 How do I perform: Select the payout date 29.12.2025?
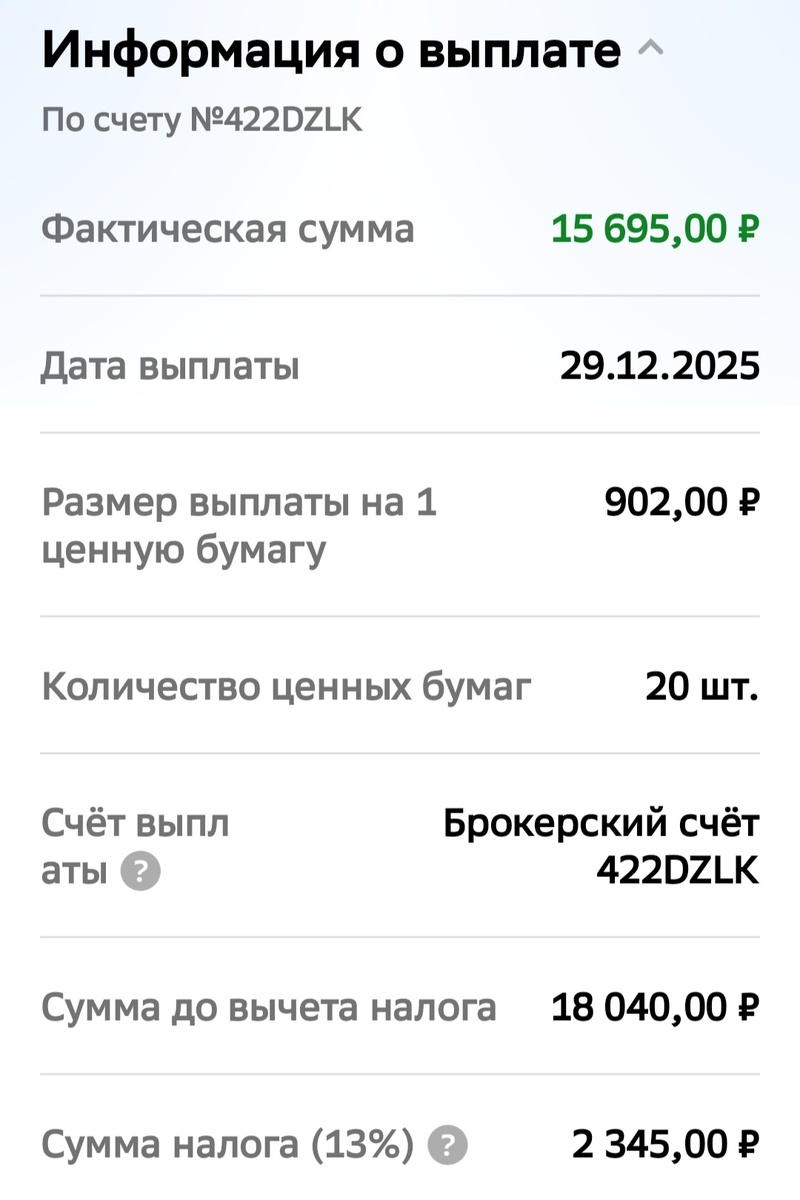point(659,364)
